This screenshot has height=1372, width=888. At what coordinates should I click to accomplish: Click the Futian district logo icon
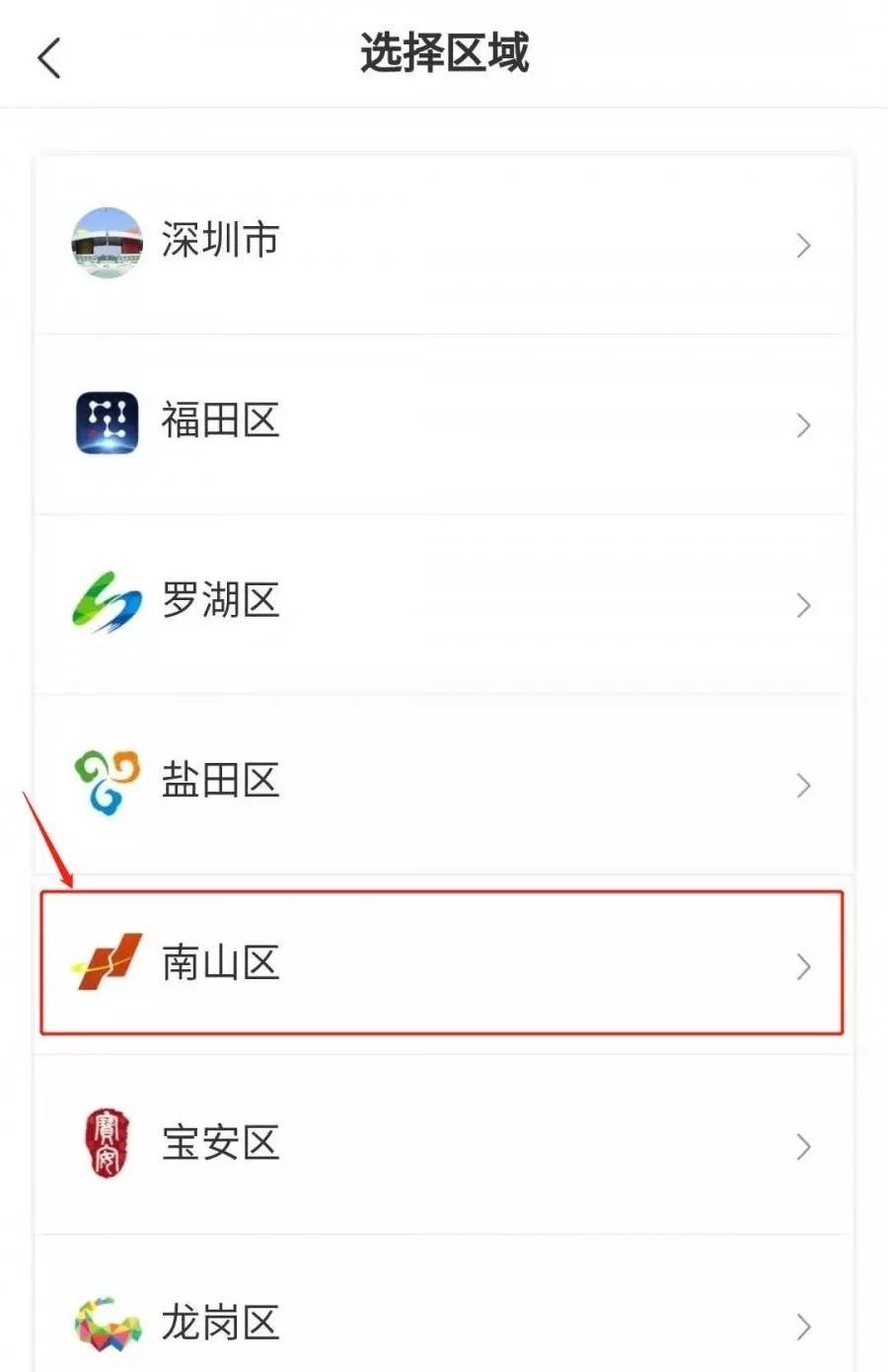pos(107,421)
